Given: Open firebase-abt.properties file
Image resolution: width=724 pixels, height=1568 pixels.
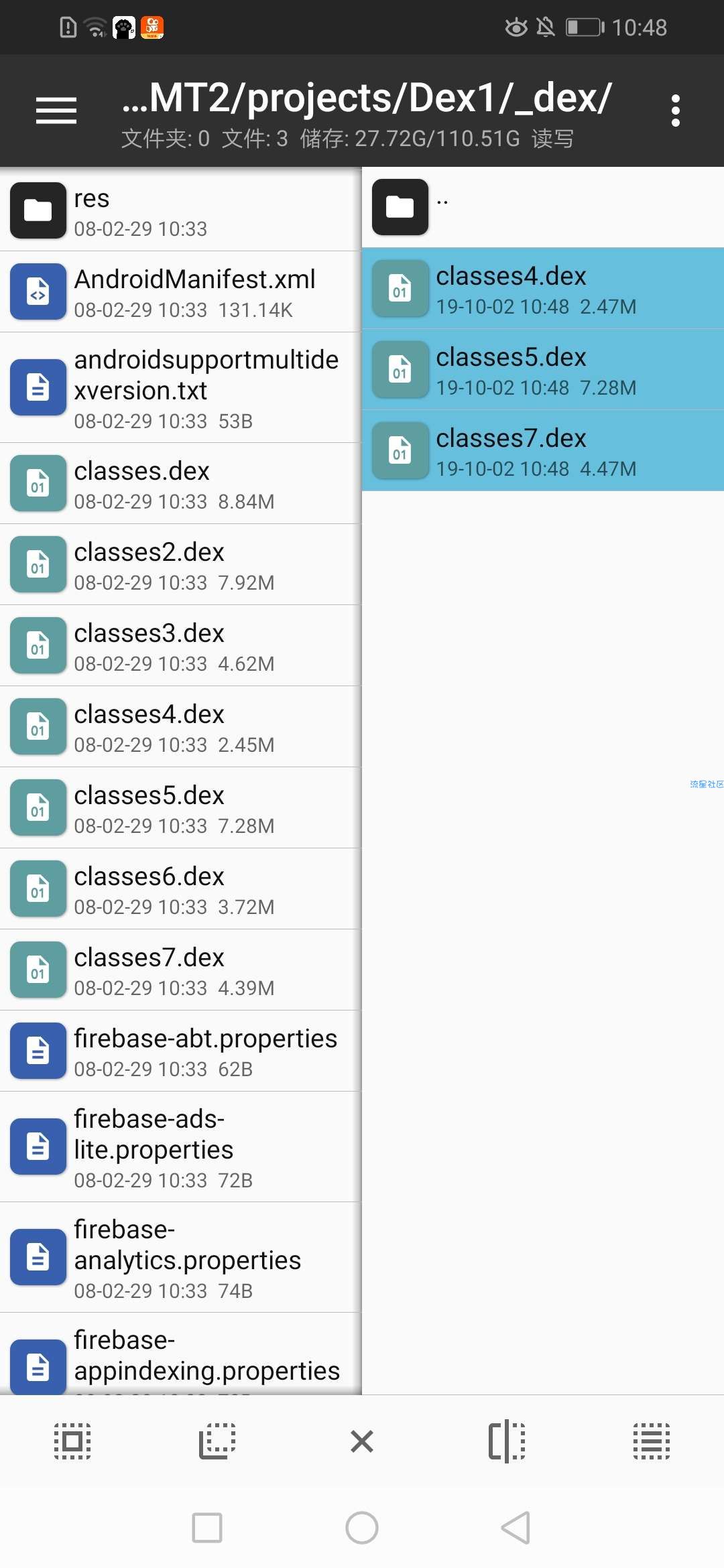Looking at the screenshot, I should [x=181, y=1051].
